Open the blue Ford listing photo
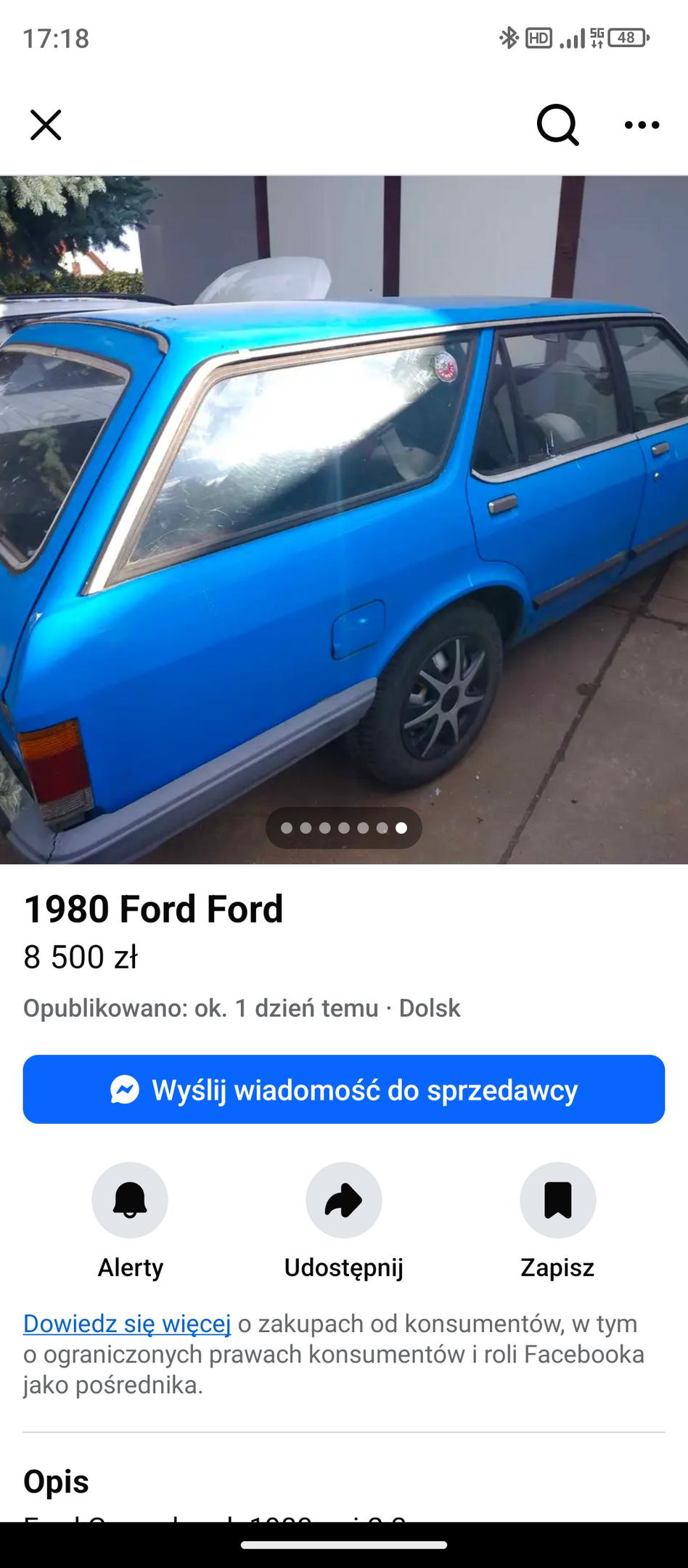Viewport: 688px width, 1568px height. [344, 519]
